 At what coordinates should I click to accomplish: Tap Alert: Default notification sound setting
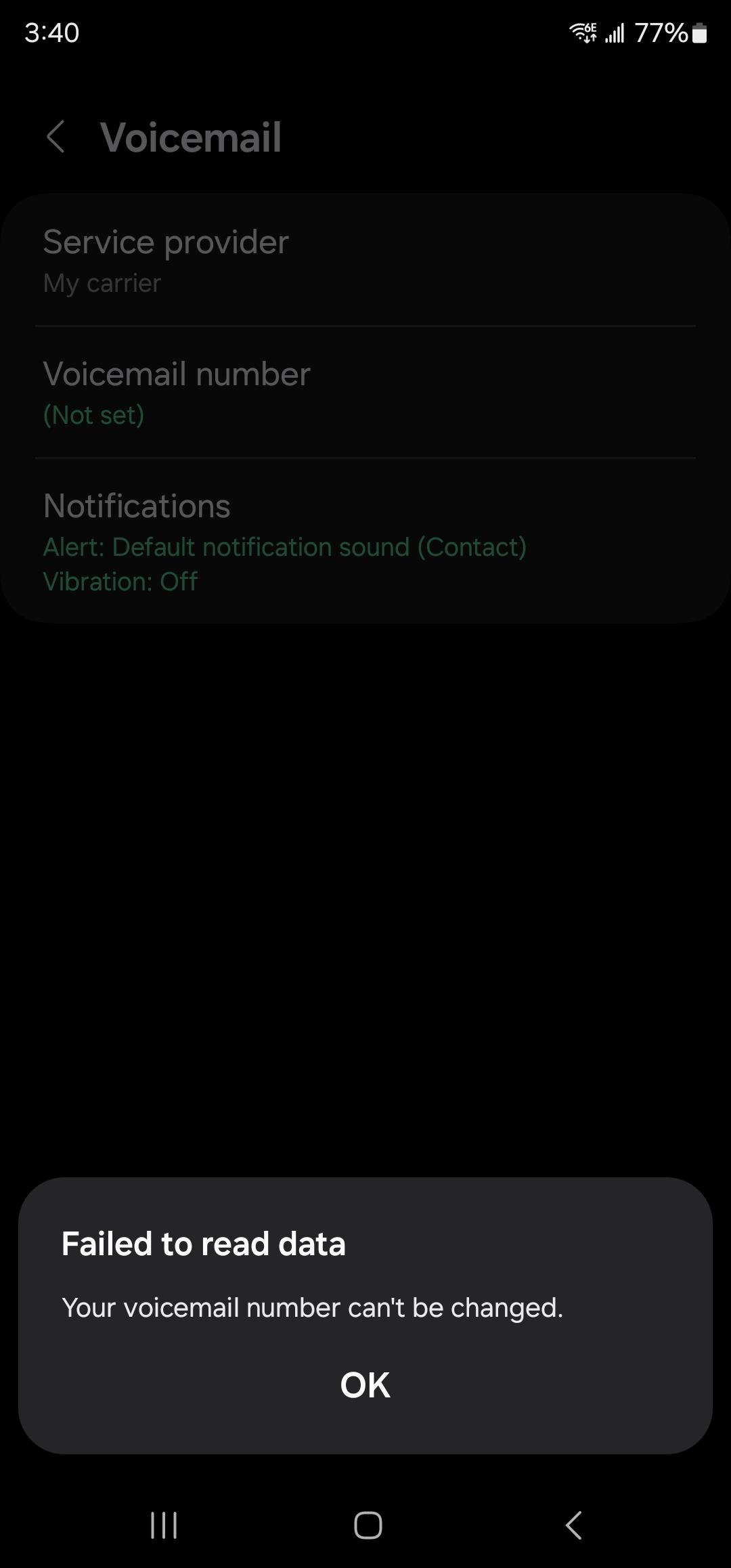284,547
